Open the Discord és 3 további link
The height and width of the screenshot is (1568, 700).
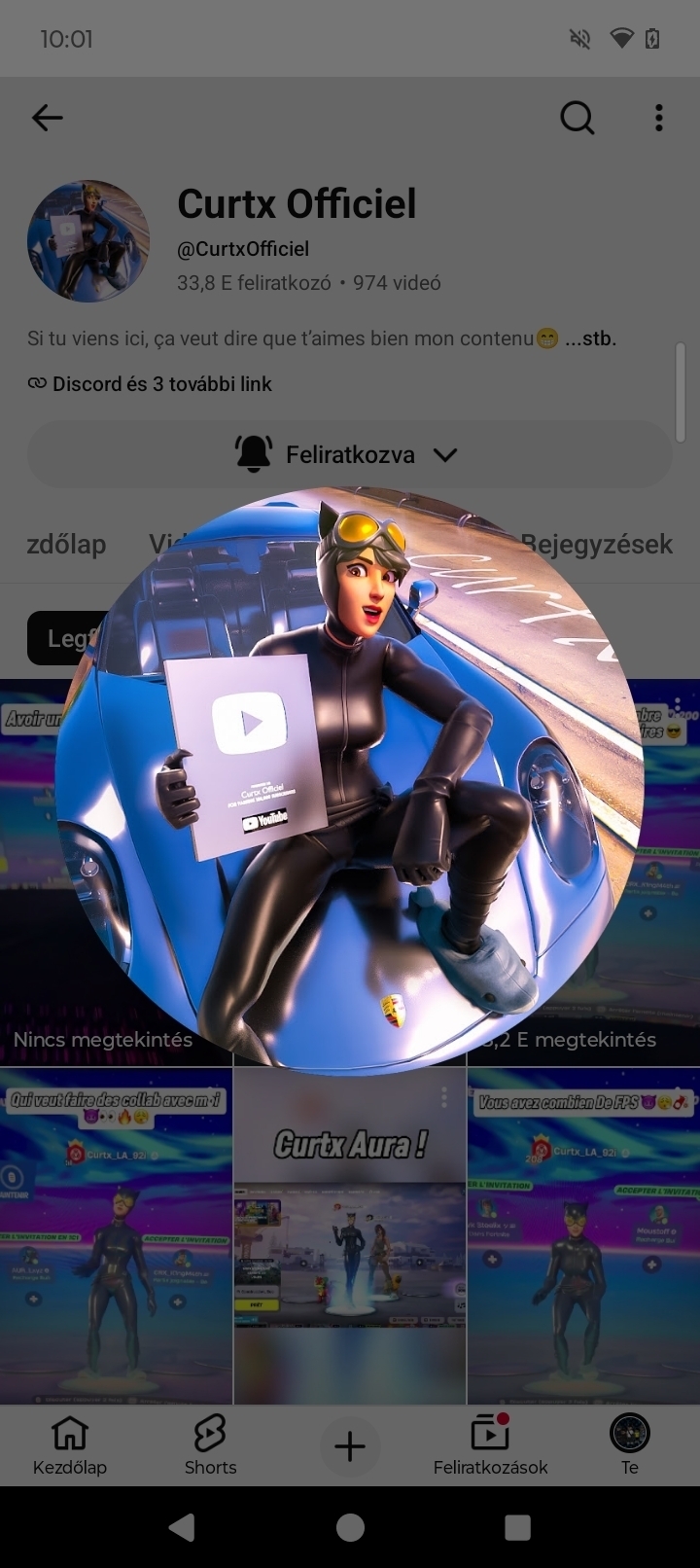(150, 383)
